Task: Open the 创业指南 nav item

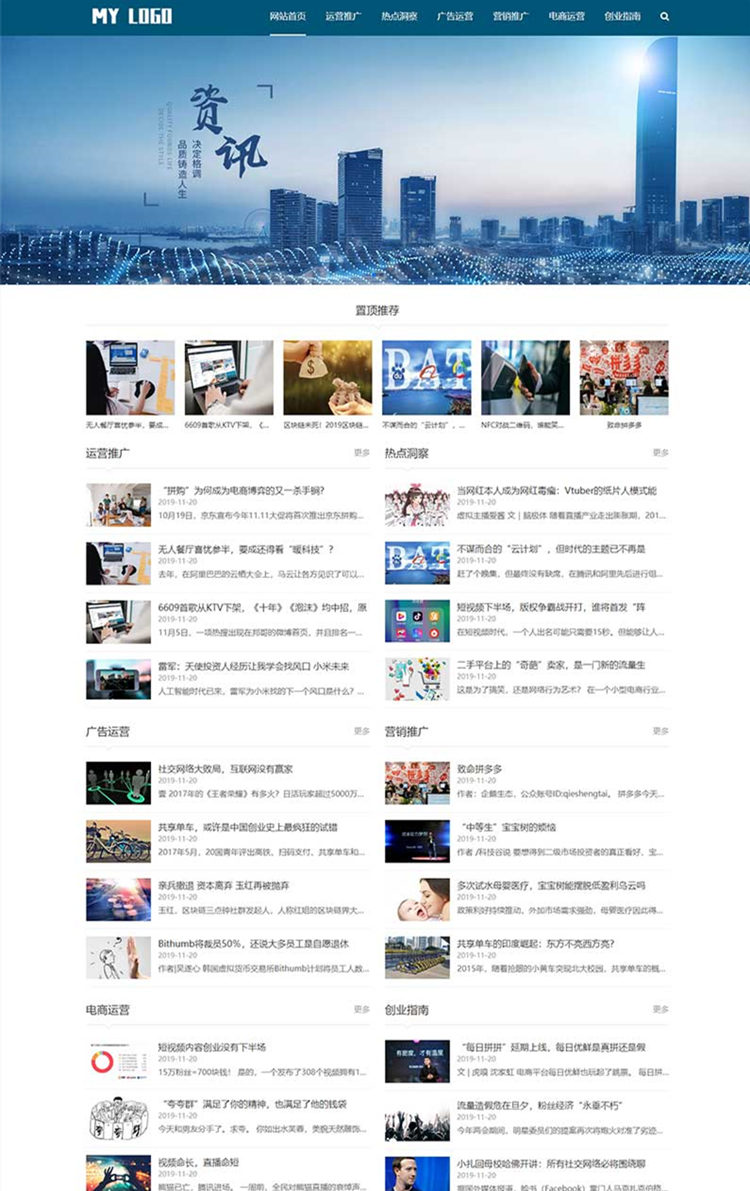Action: coord(623,17)
